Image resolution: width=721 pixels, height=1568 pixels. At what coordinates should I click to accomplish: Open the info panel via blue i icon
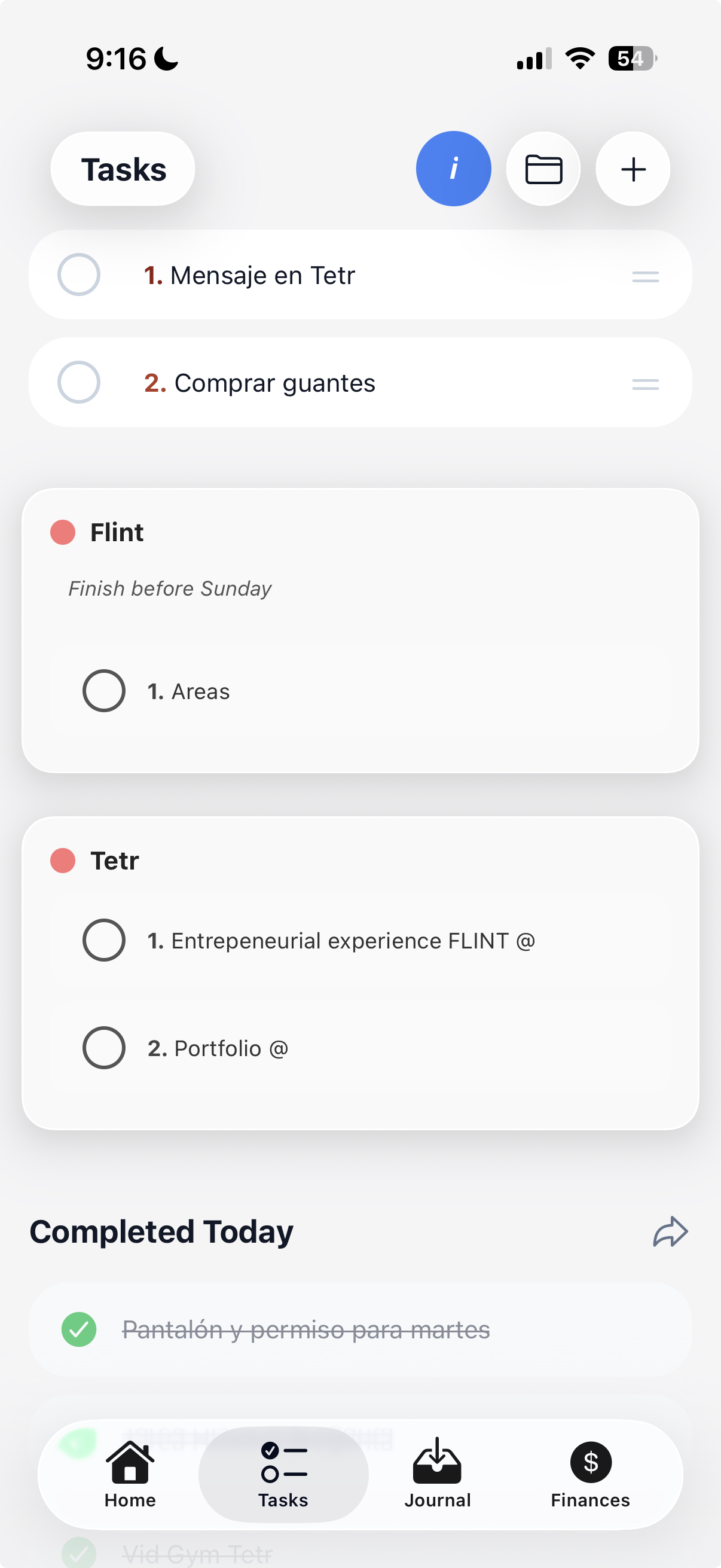point(453,169)
